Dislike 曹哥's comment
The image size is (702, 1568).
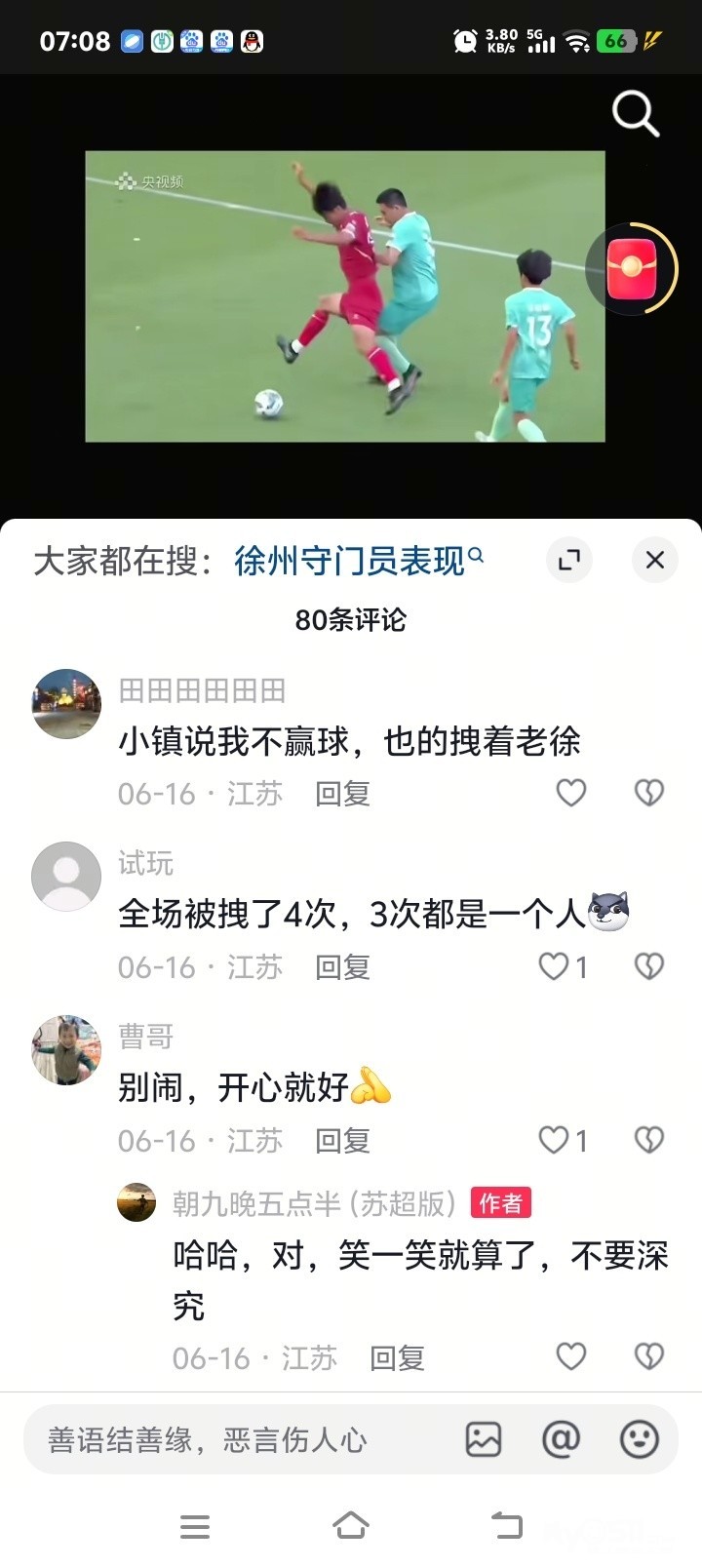tap(648, 1140)
